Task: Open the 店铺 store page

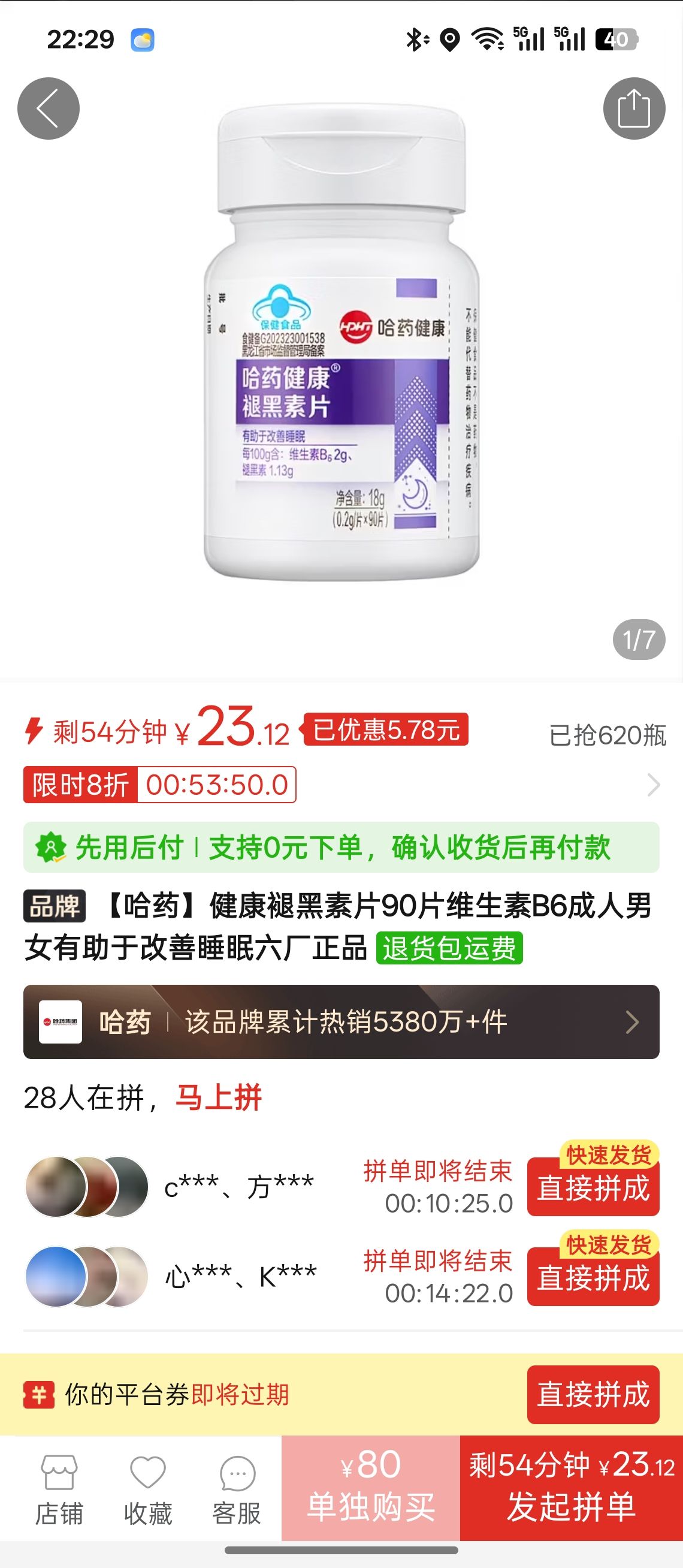Action: pos(59,1490)
